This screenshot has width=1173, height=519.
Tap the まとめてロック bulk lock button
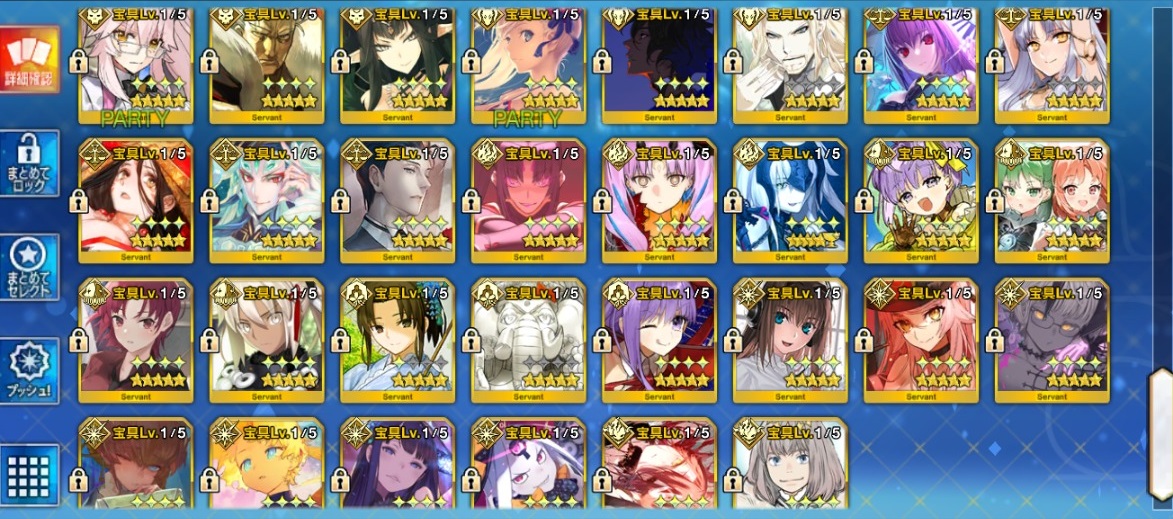pyautogui.click(x=29, y=163)
